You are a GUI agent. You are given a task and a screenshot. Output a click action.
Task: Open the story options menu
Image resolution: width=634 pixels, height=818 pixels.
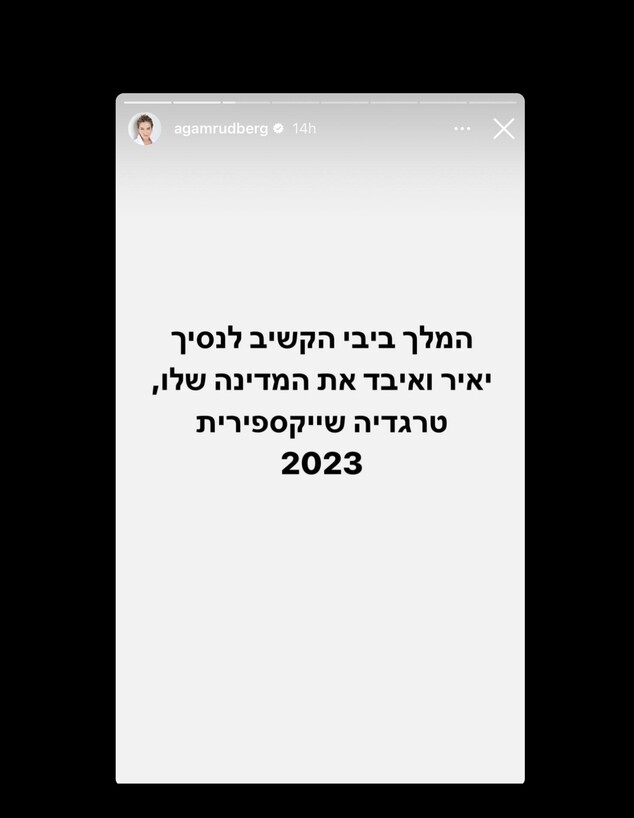point(462,129)
